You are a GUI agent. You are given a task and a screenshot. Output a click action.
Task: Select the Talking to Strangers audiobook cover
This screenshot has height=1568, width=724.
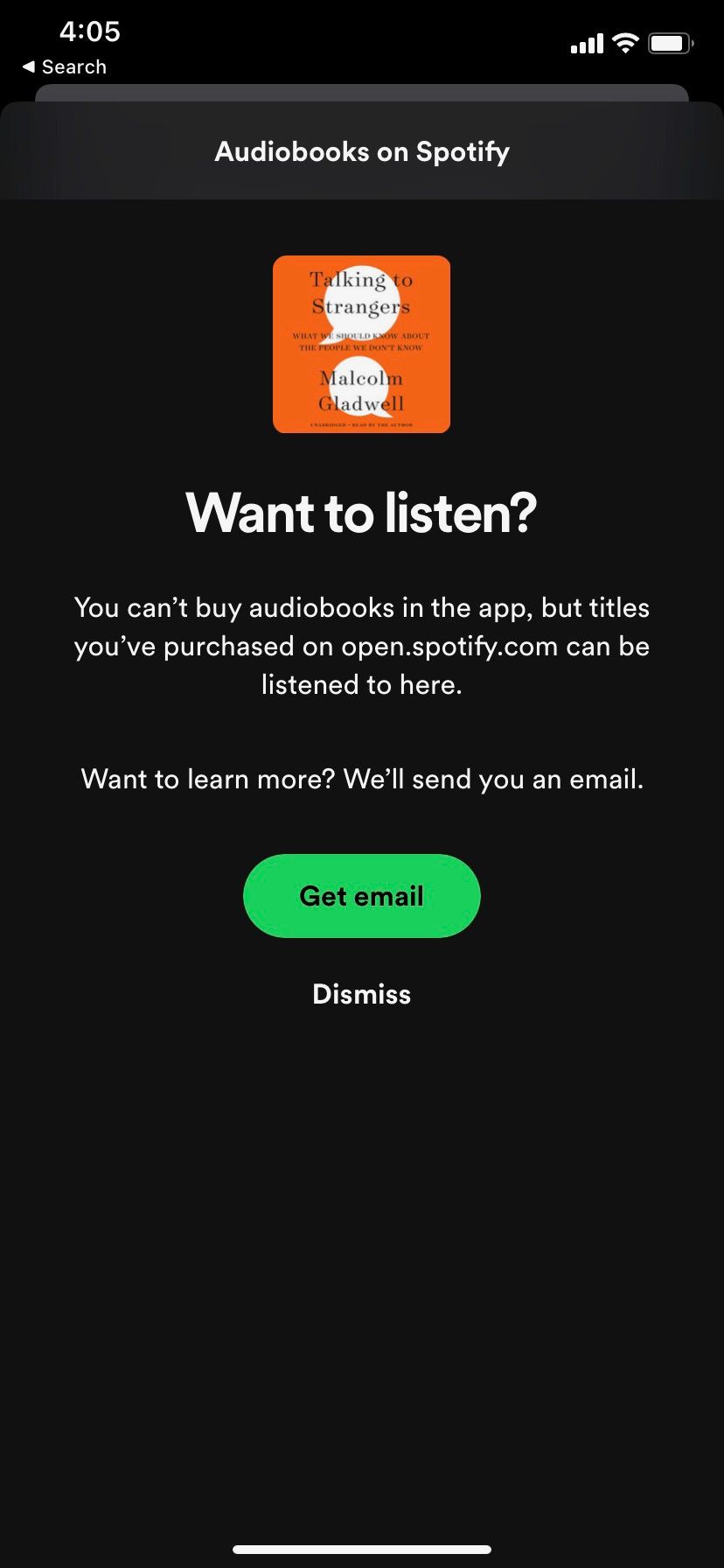[361, 344]
